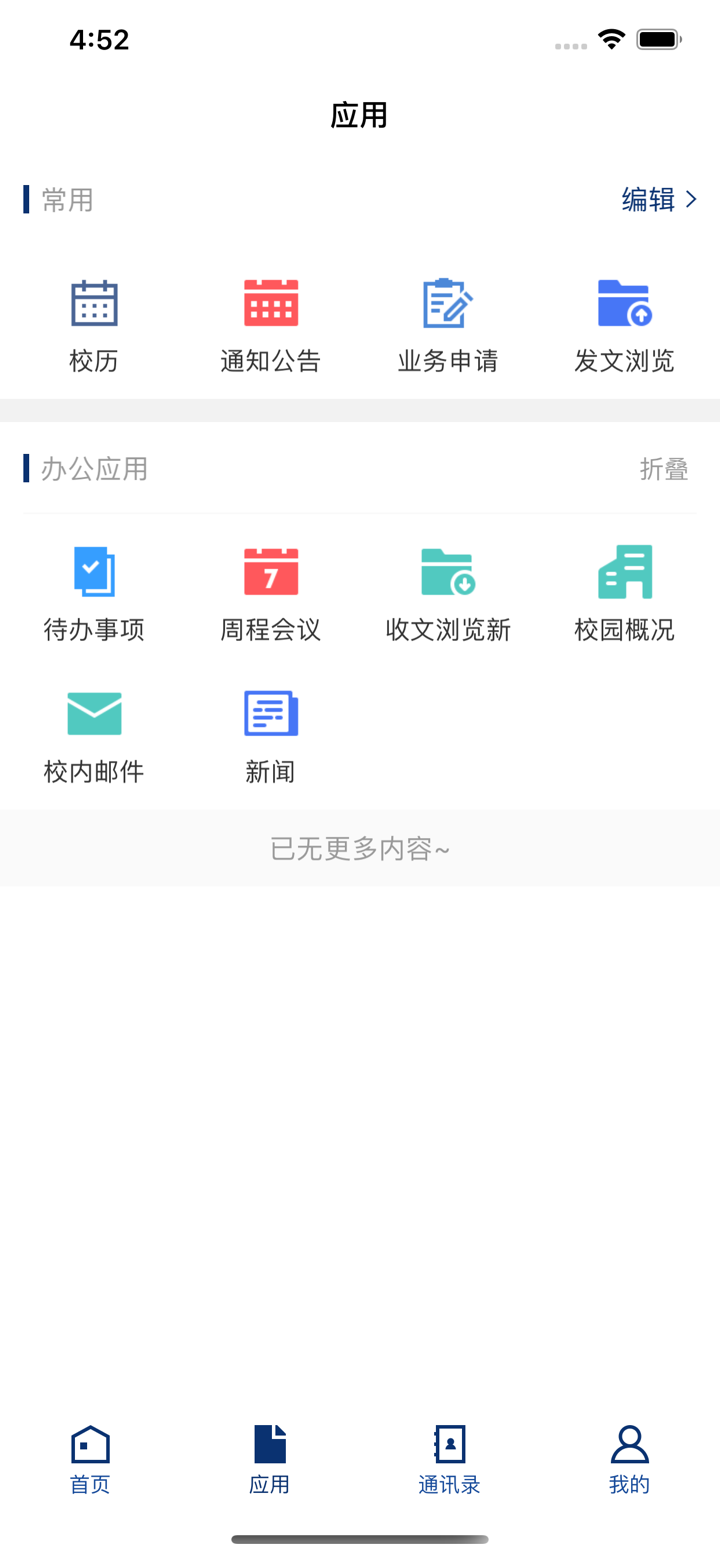
Task: Select the 业务申请 application icon
Action: (449, 320)
